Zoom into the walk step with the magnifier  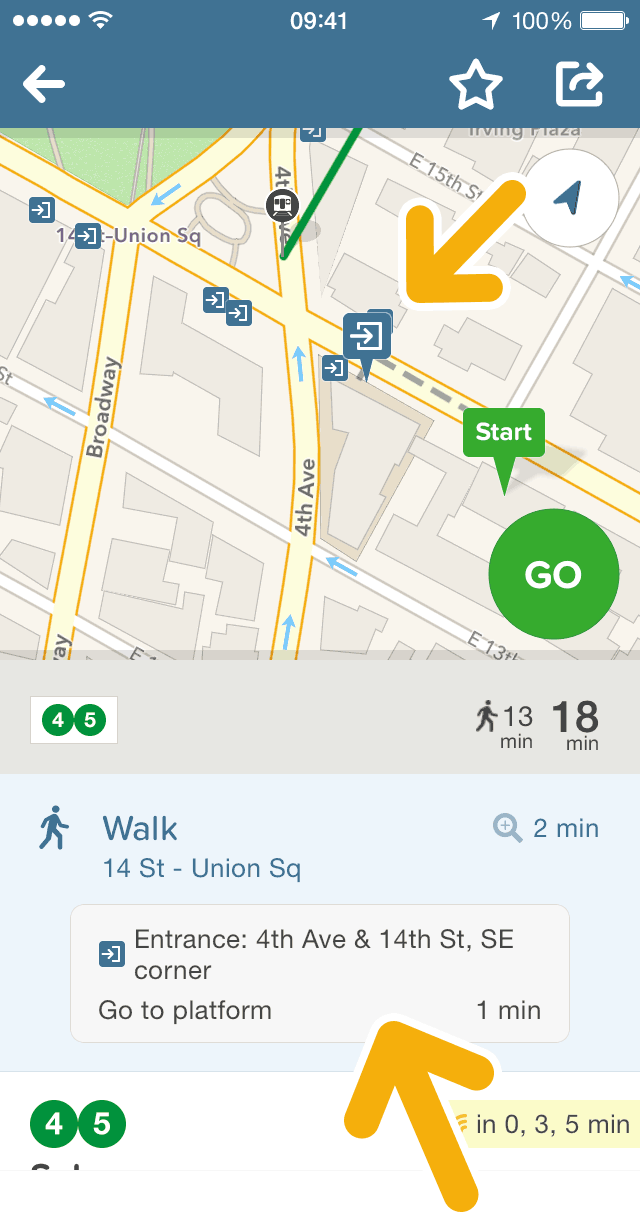tap(508, 828)
